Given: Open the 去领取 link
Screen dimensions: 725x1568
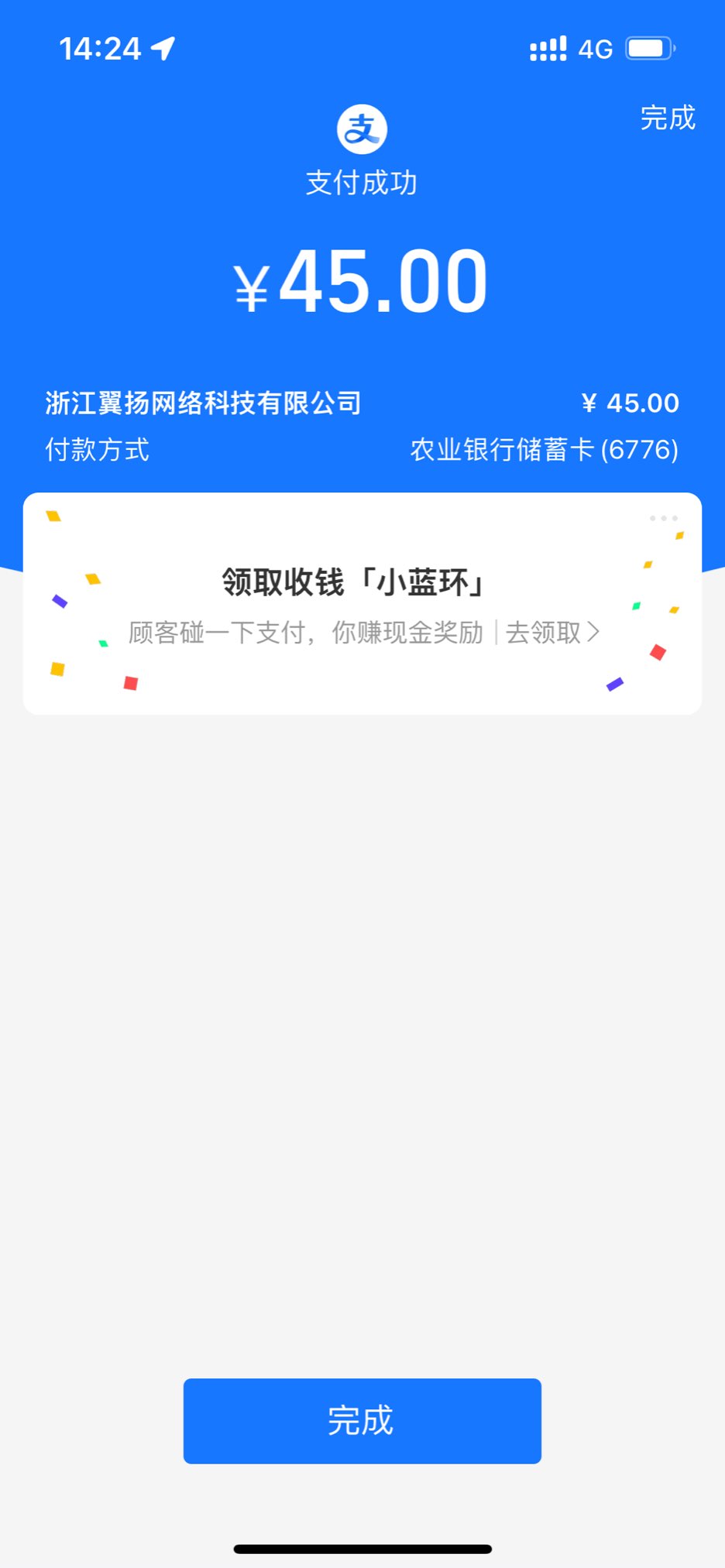Looking at the screenshot, I should 551,633.
